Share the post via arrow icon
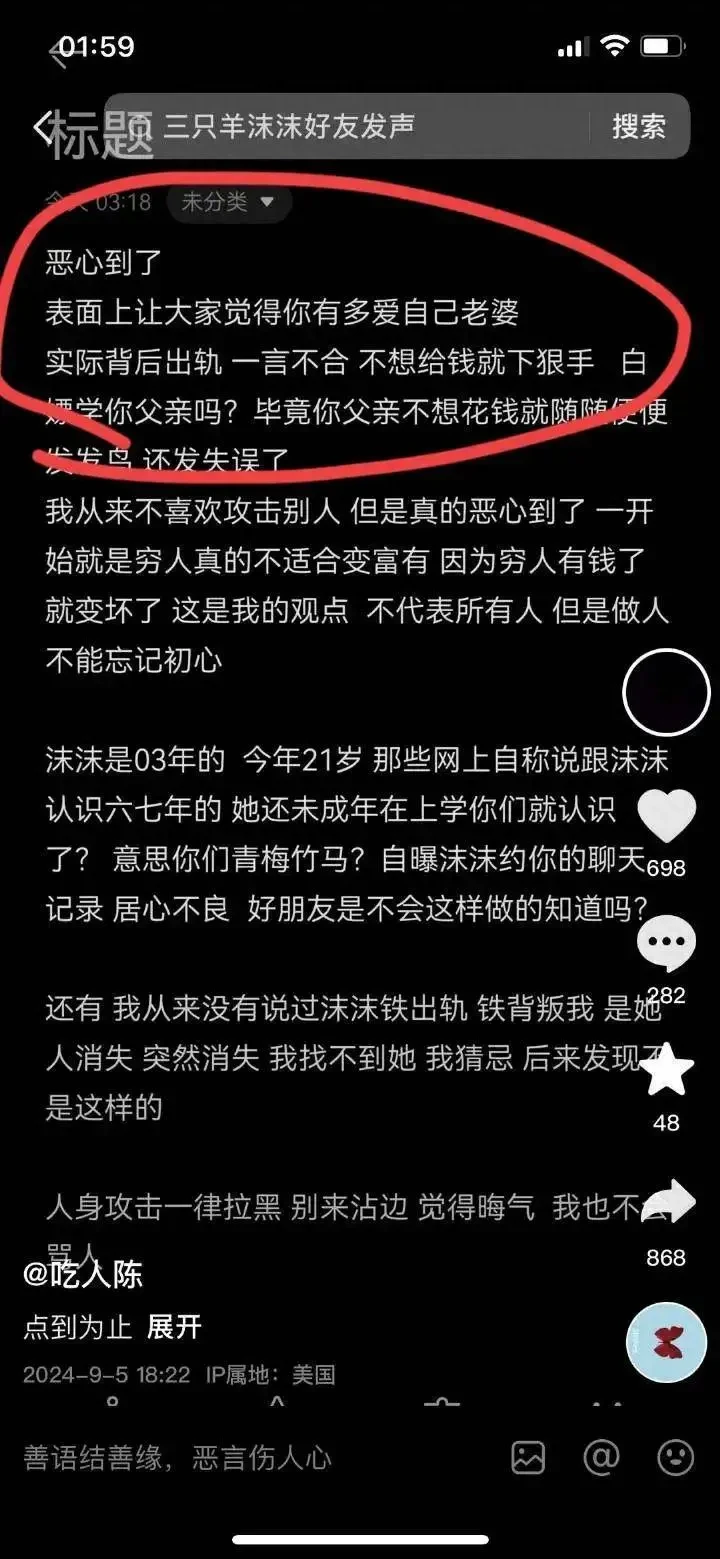This screenshot has width=720, height=1559. [666, 1204]
